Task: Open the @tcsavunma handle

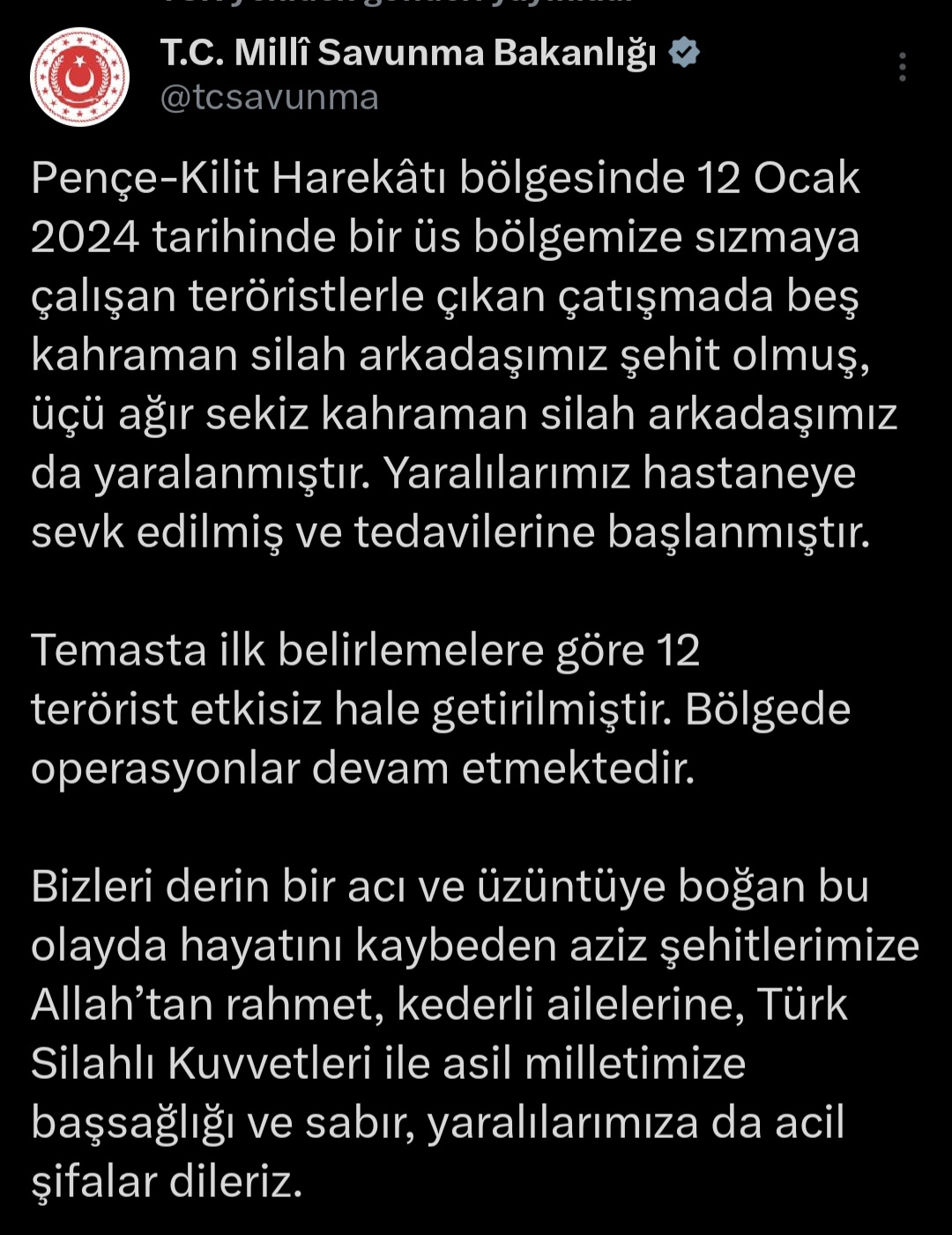Action: pos(270,98)
